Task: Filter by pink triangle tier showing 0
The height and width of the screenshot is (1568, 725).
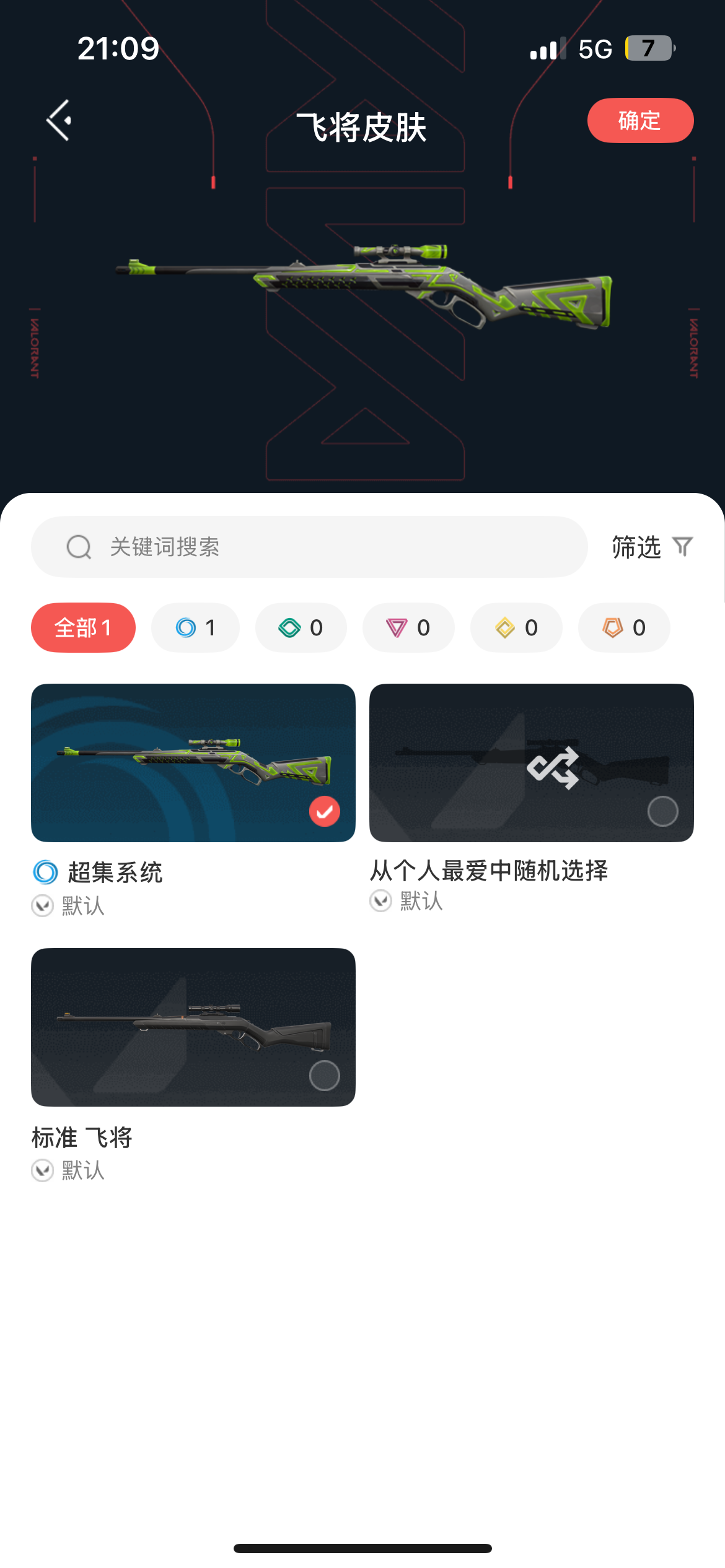Action: click(x=408, y=627)
